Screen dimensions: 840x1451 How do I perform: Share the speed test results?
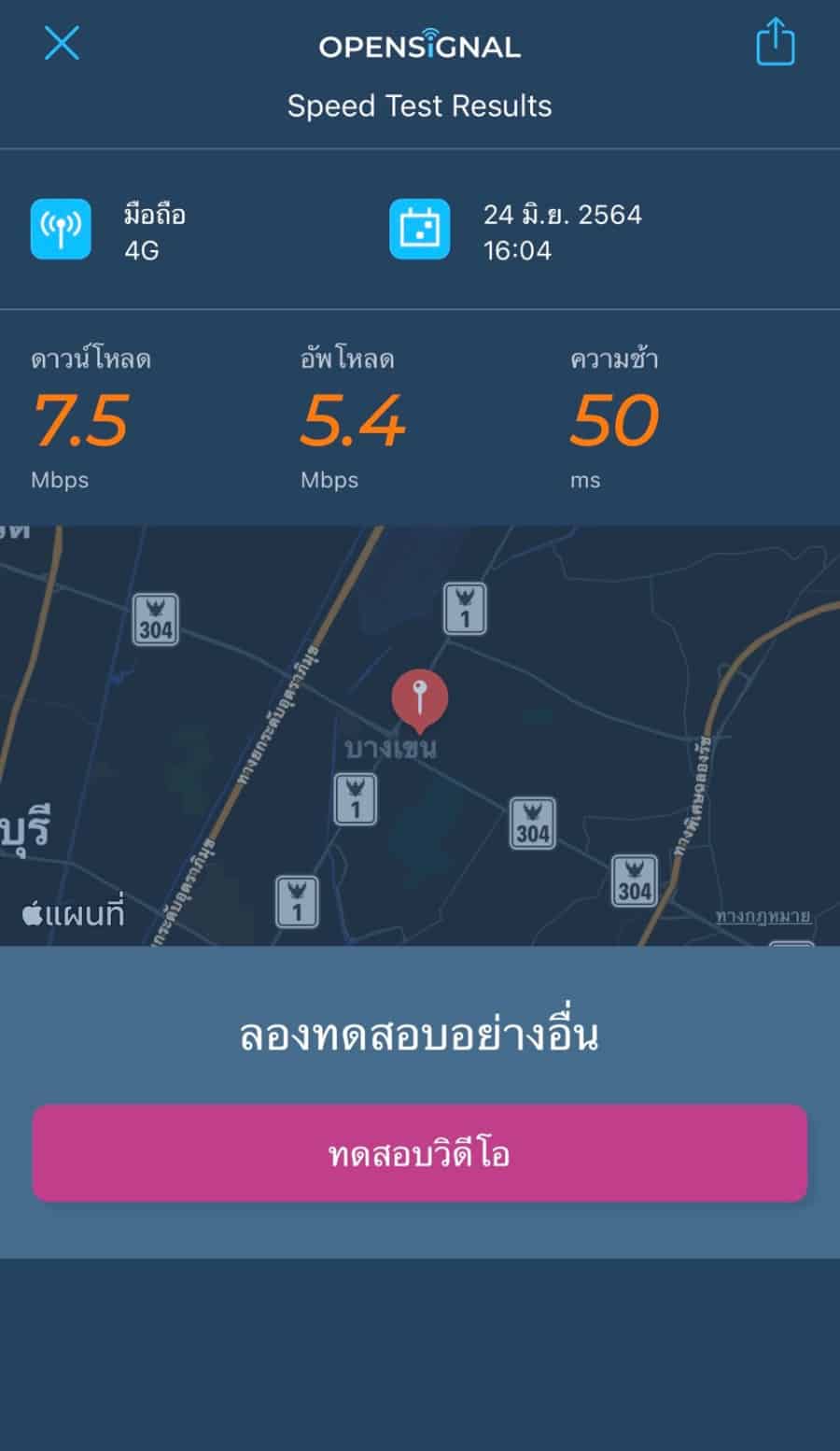tap(775, 44)
